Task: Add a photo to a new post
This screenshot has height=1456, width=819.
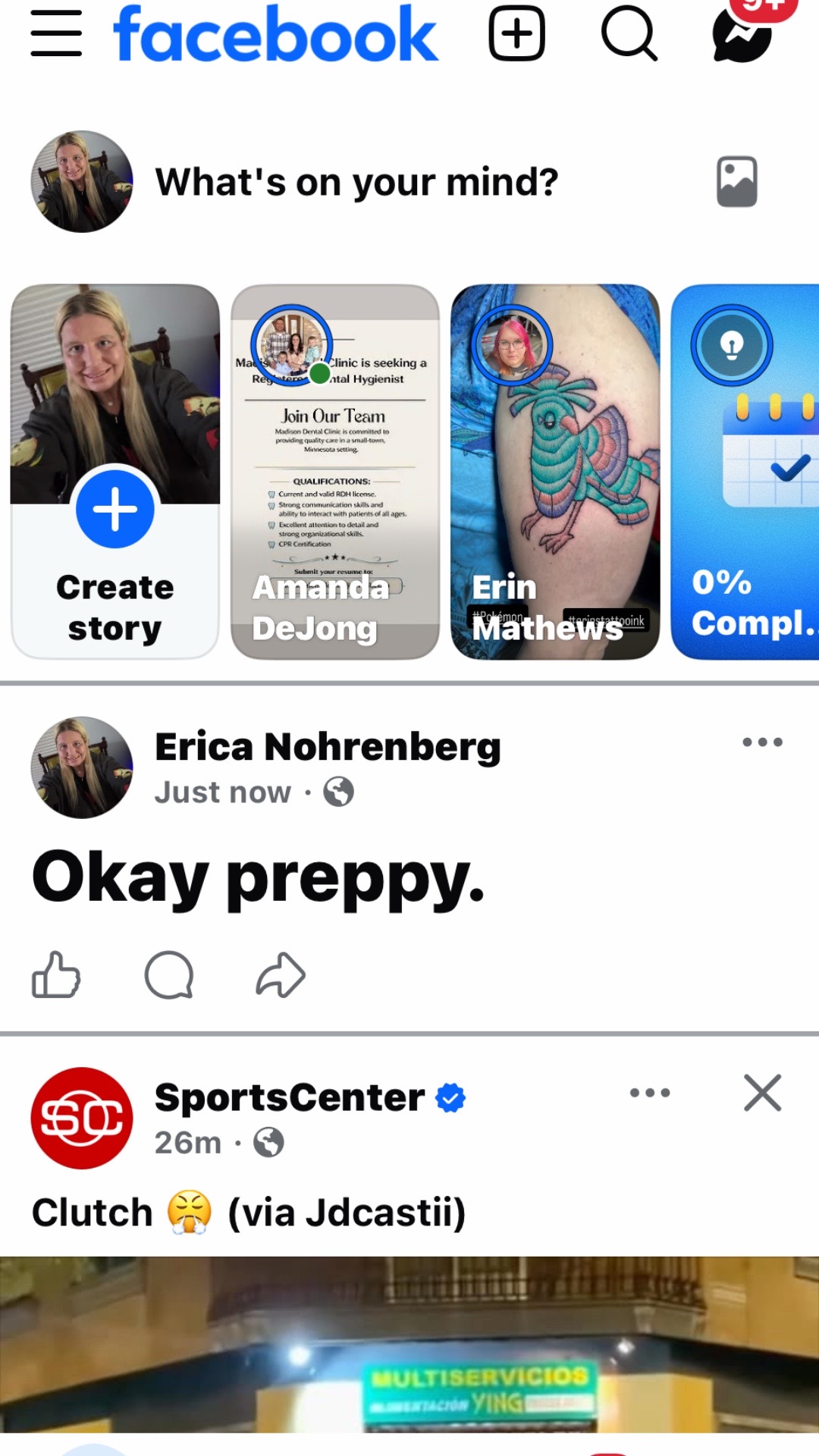Action: click(737, 182)
